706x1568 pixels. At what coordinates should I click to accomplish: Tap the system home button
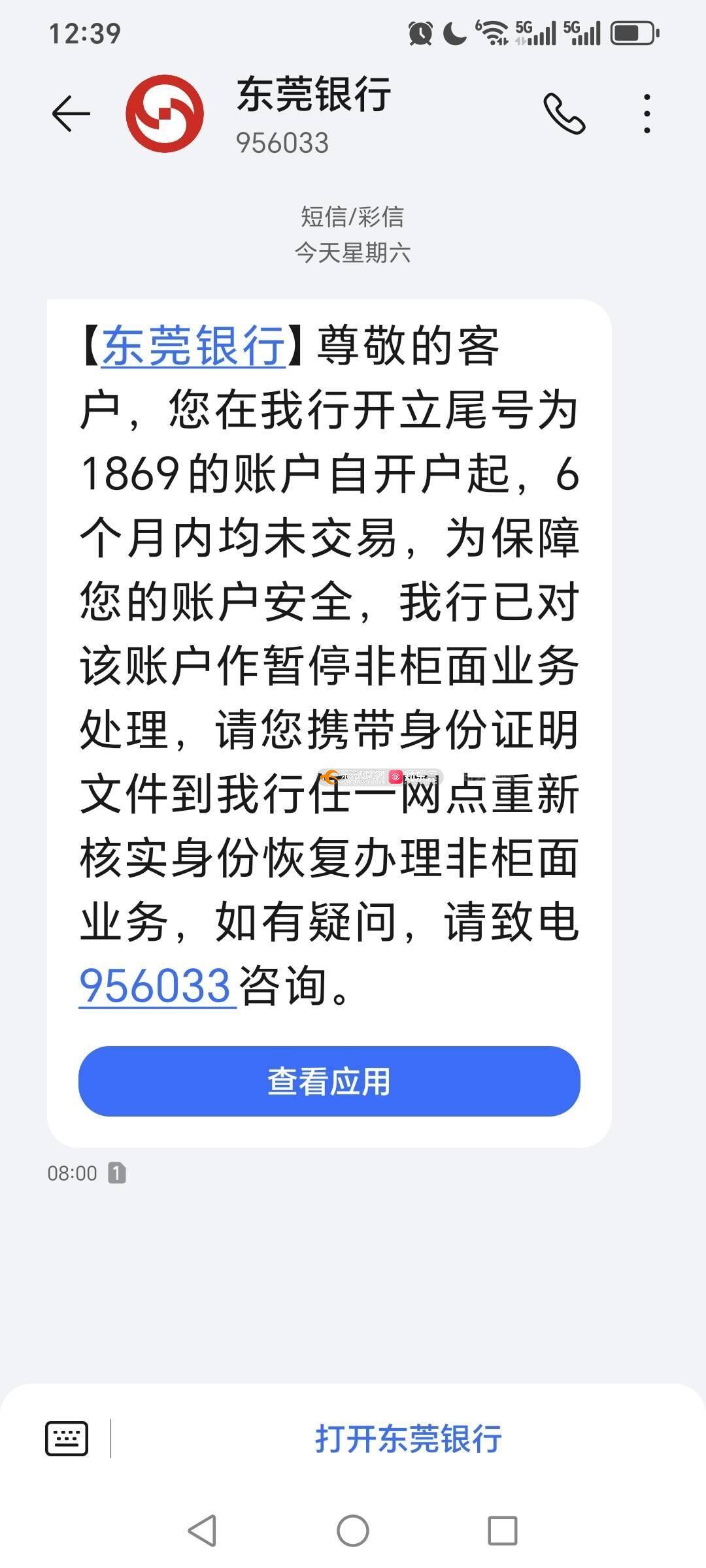[x=353, y=1531]
